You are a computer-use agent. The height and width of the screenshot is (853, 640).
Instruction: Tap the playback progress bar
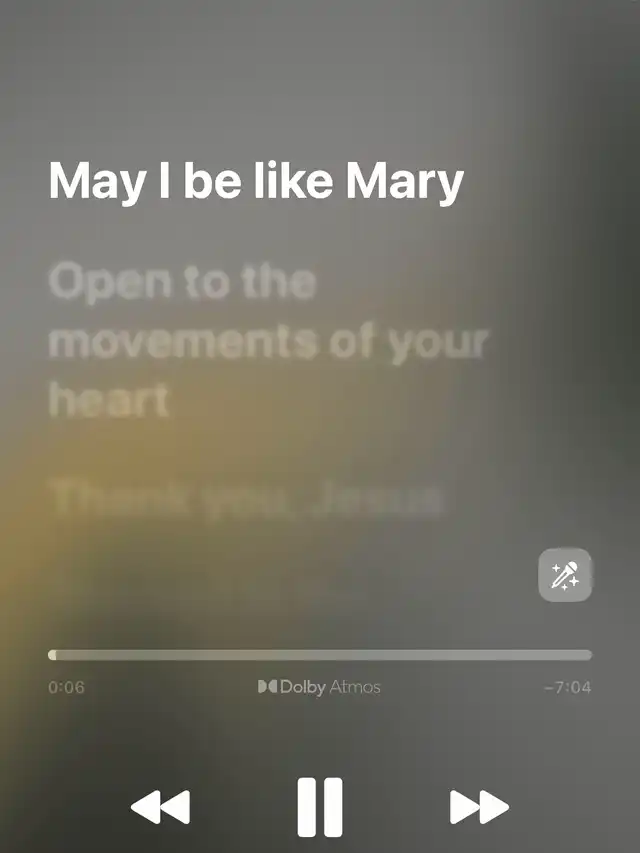pyautogui.click(x=320, y=655)
